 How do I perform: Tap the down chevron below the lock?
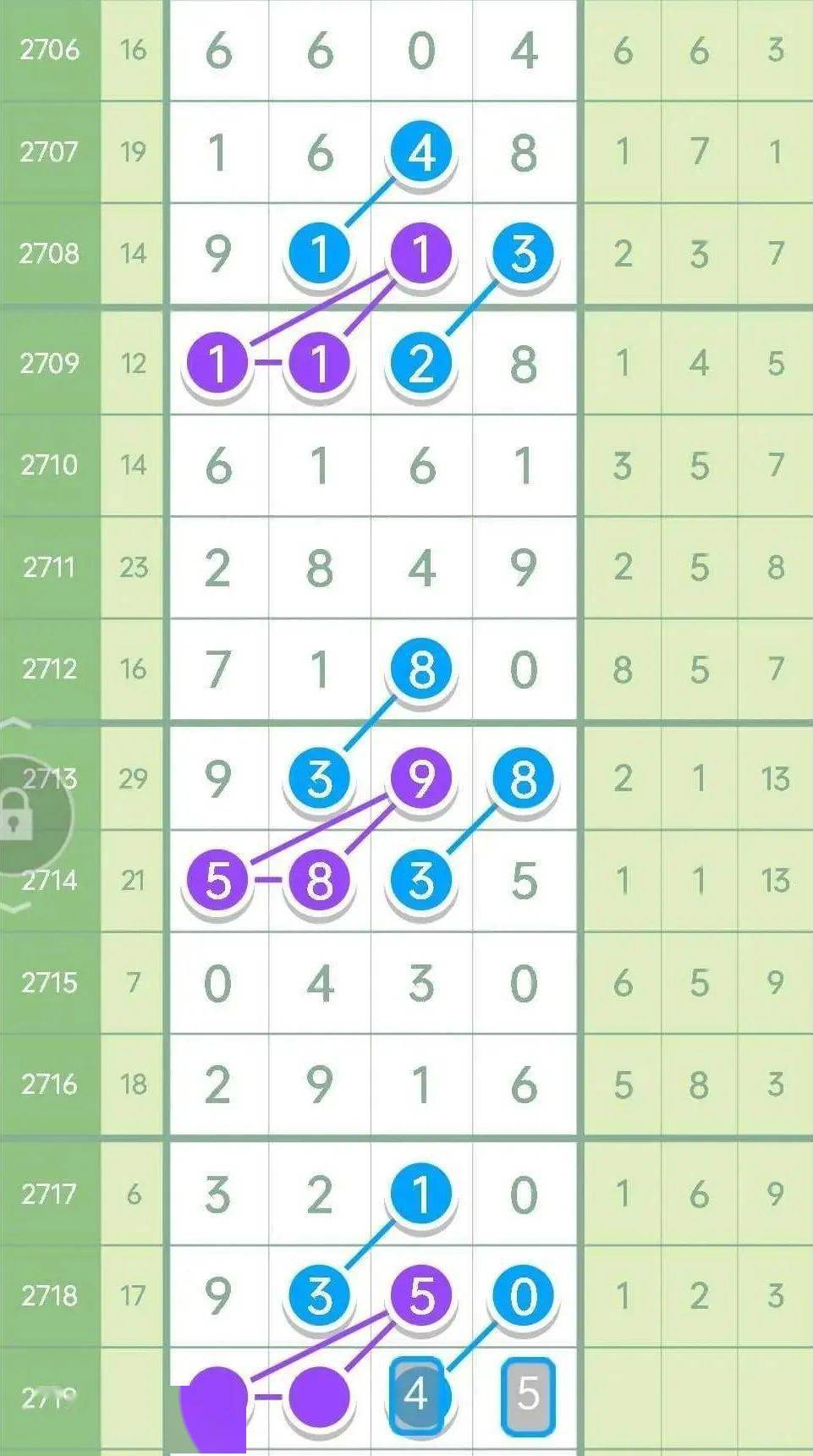16,908
